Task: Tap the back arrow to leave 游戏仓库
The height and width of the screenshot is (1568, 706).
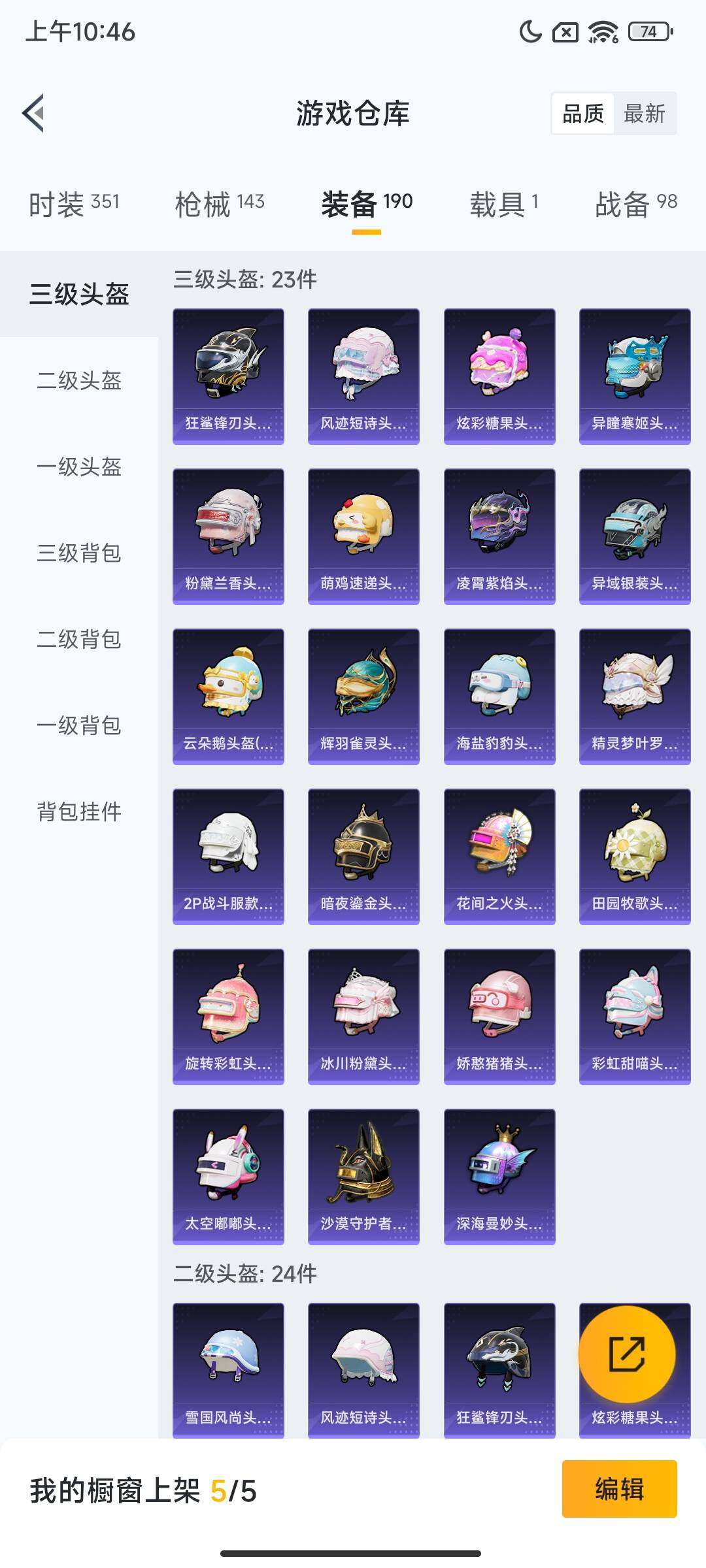Action: [33, 112]
